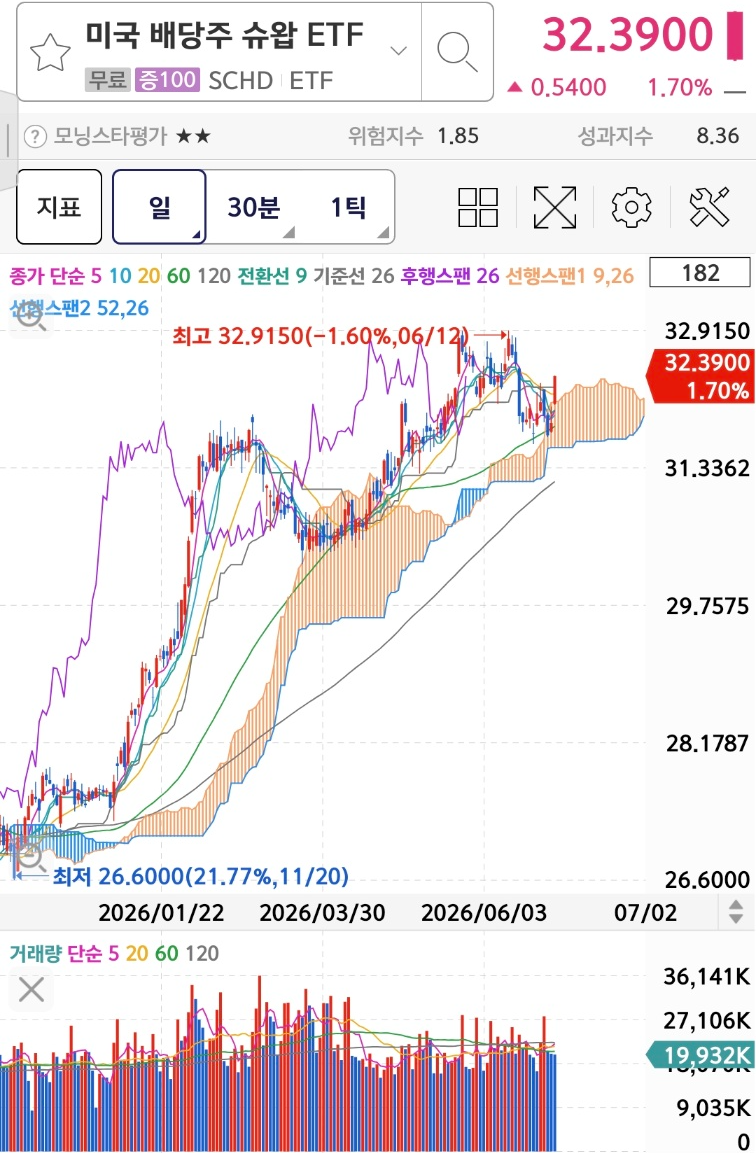Add SCHD to favorites with star icon
Screen dimensions: 756x1153
[50, 53]
